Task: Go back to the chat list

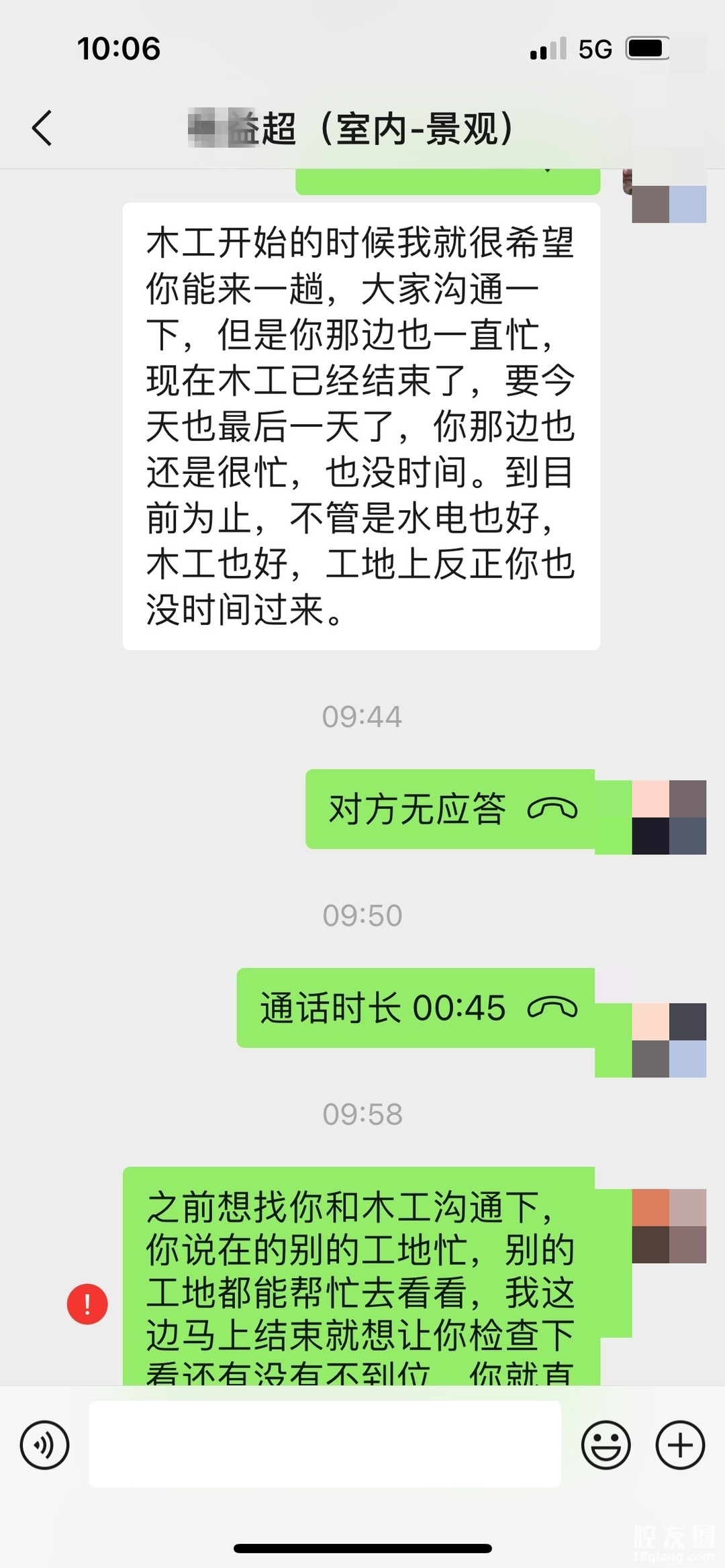Action: coord(42,128)
